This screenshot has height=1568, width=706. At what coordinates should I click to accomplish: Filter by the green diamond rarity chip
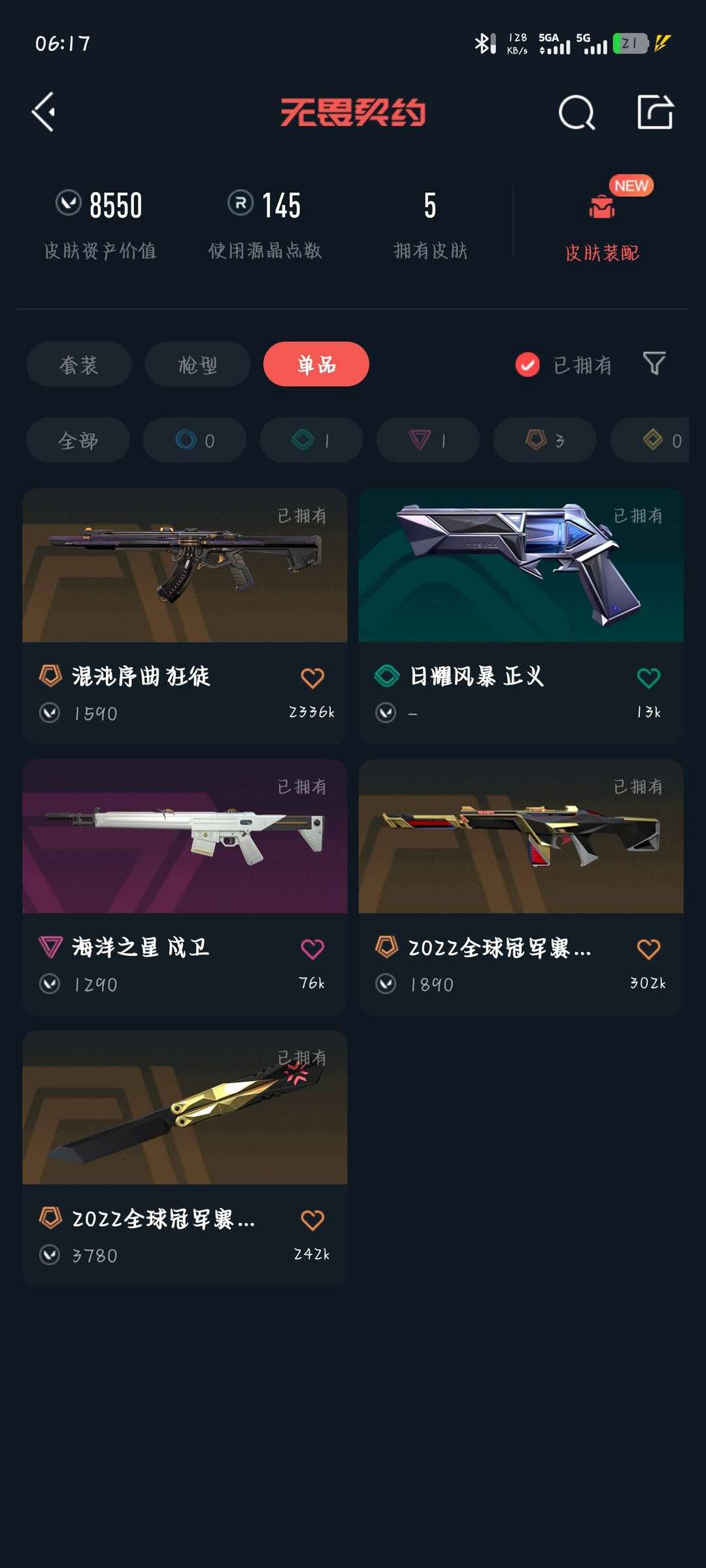[x=311, y=440]
